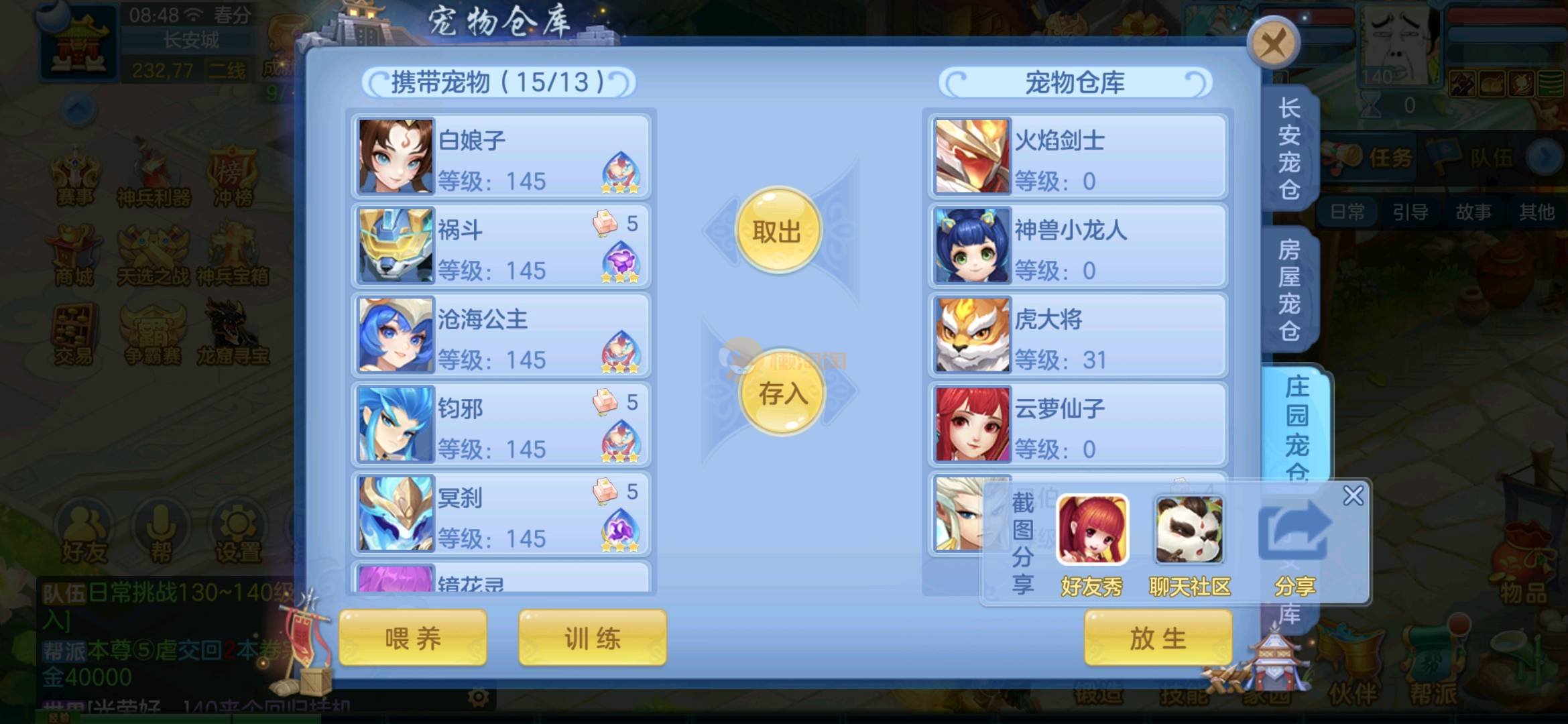Switch to the 长安宠仓 tab
This screenshot has width=1568, height=724.
[x=1288, y=149]
